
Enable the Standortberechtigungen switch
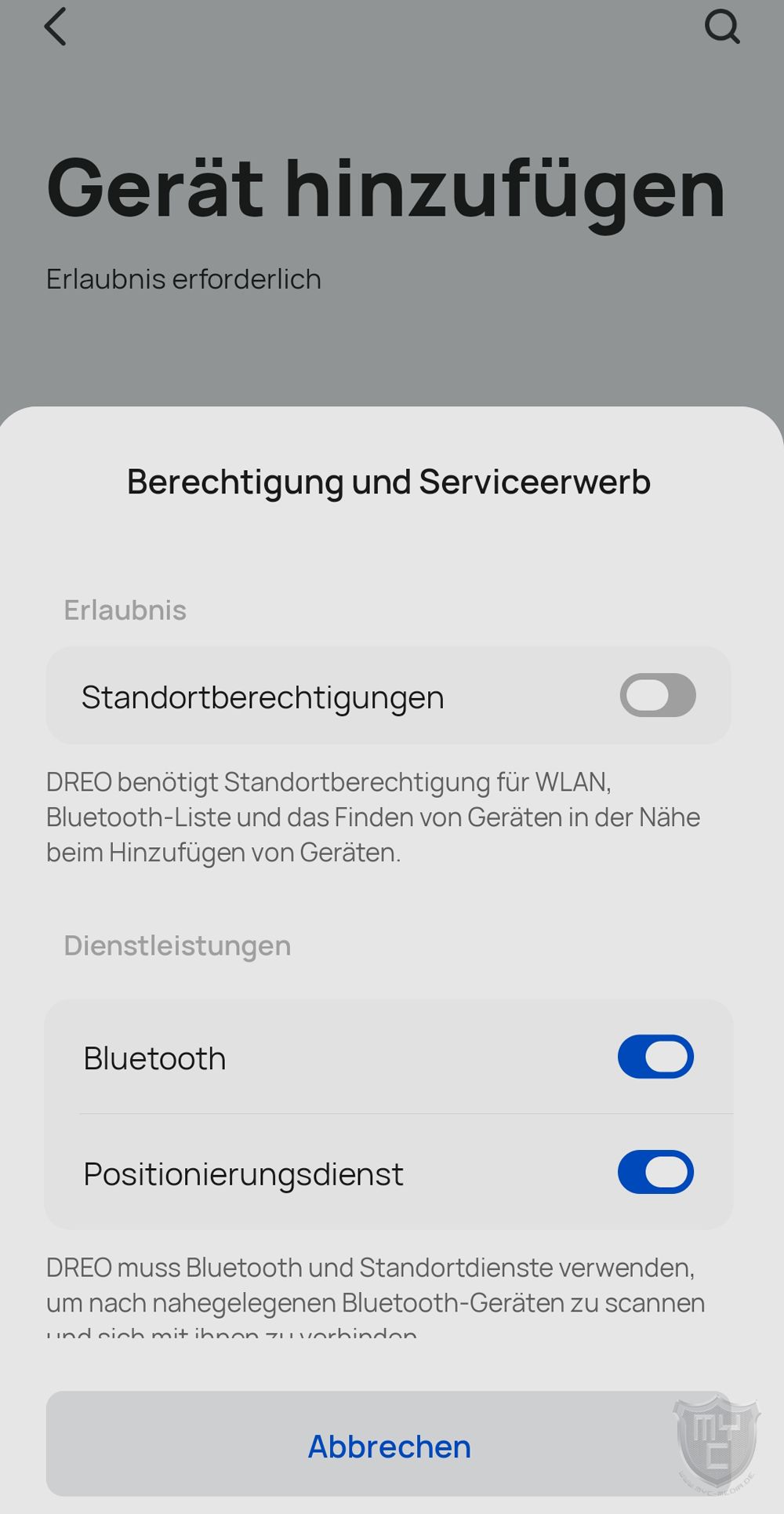[x=657, y=696]
